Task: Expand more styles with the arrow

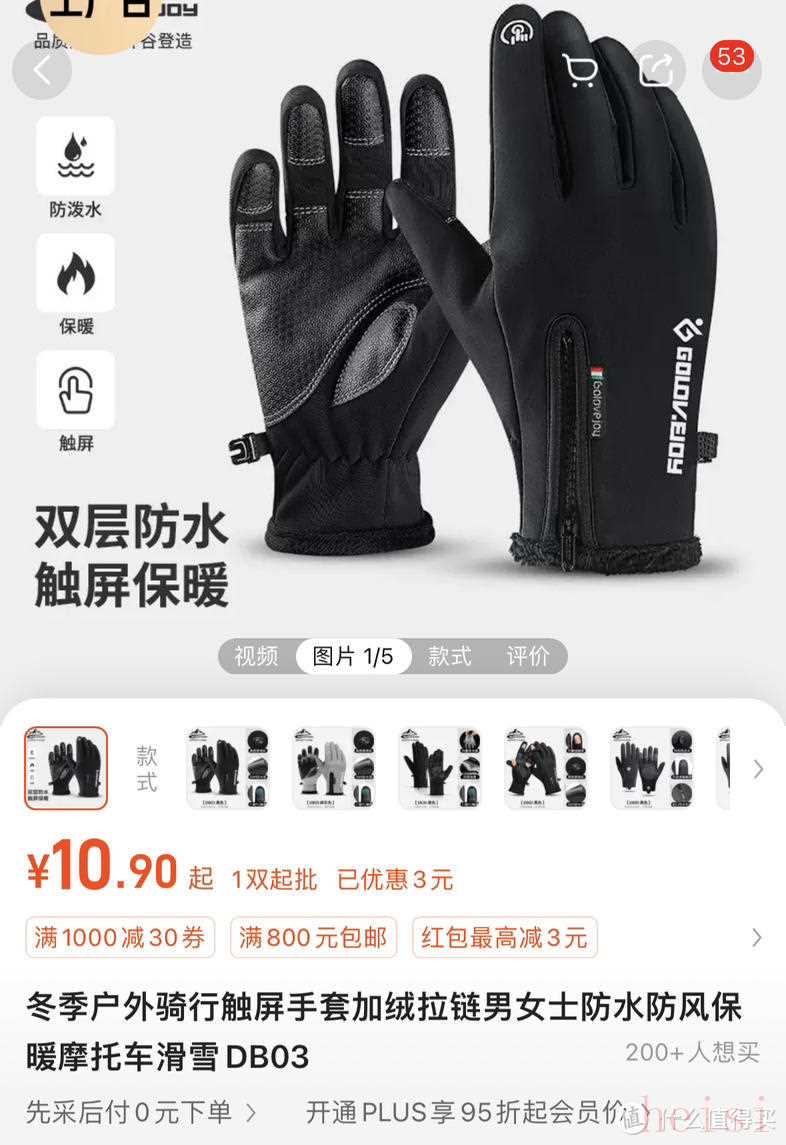Action: click(758, 768)
